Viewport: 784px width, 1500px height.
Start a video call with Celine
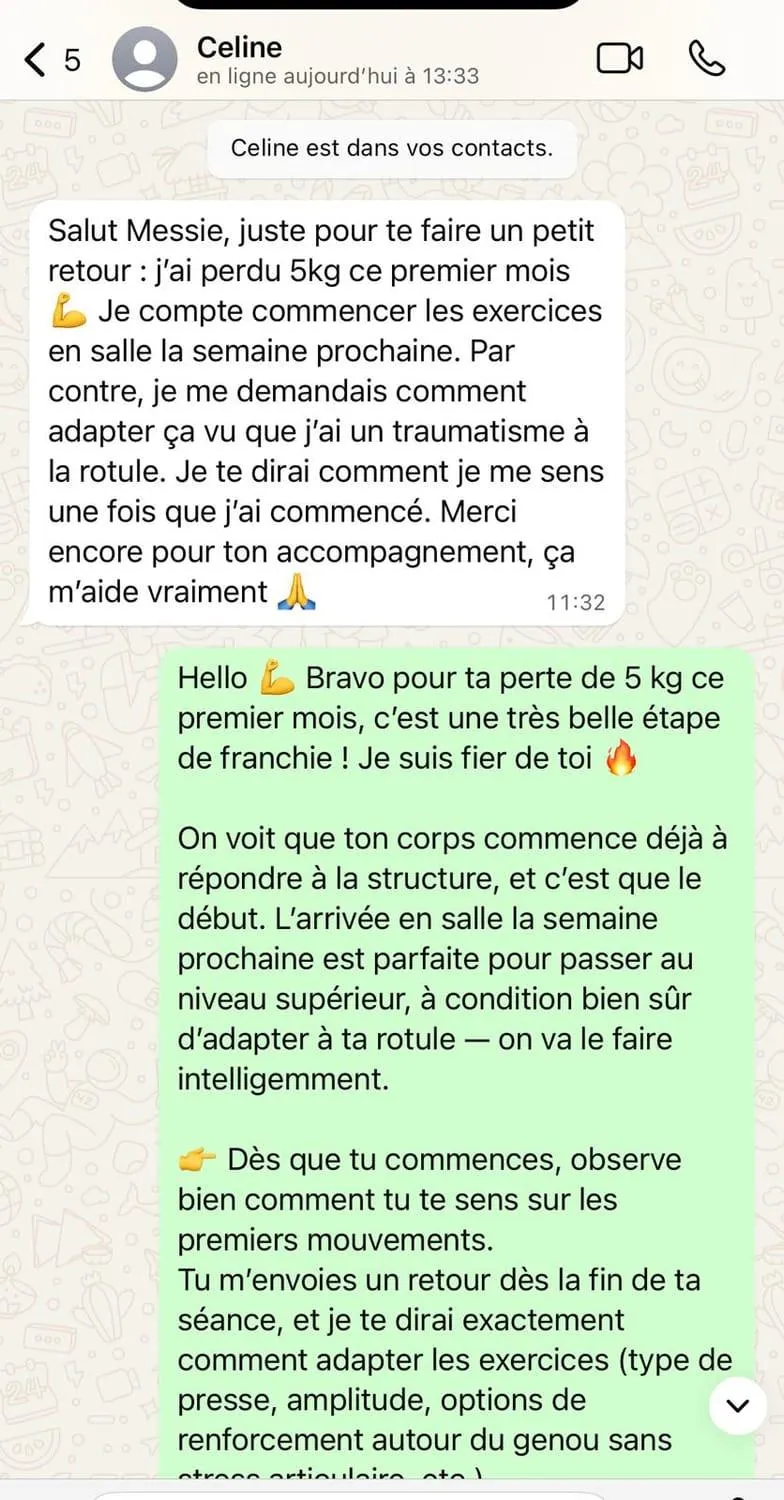619,59
